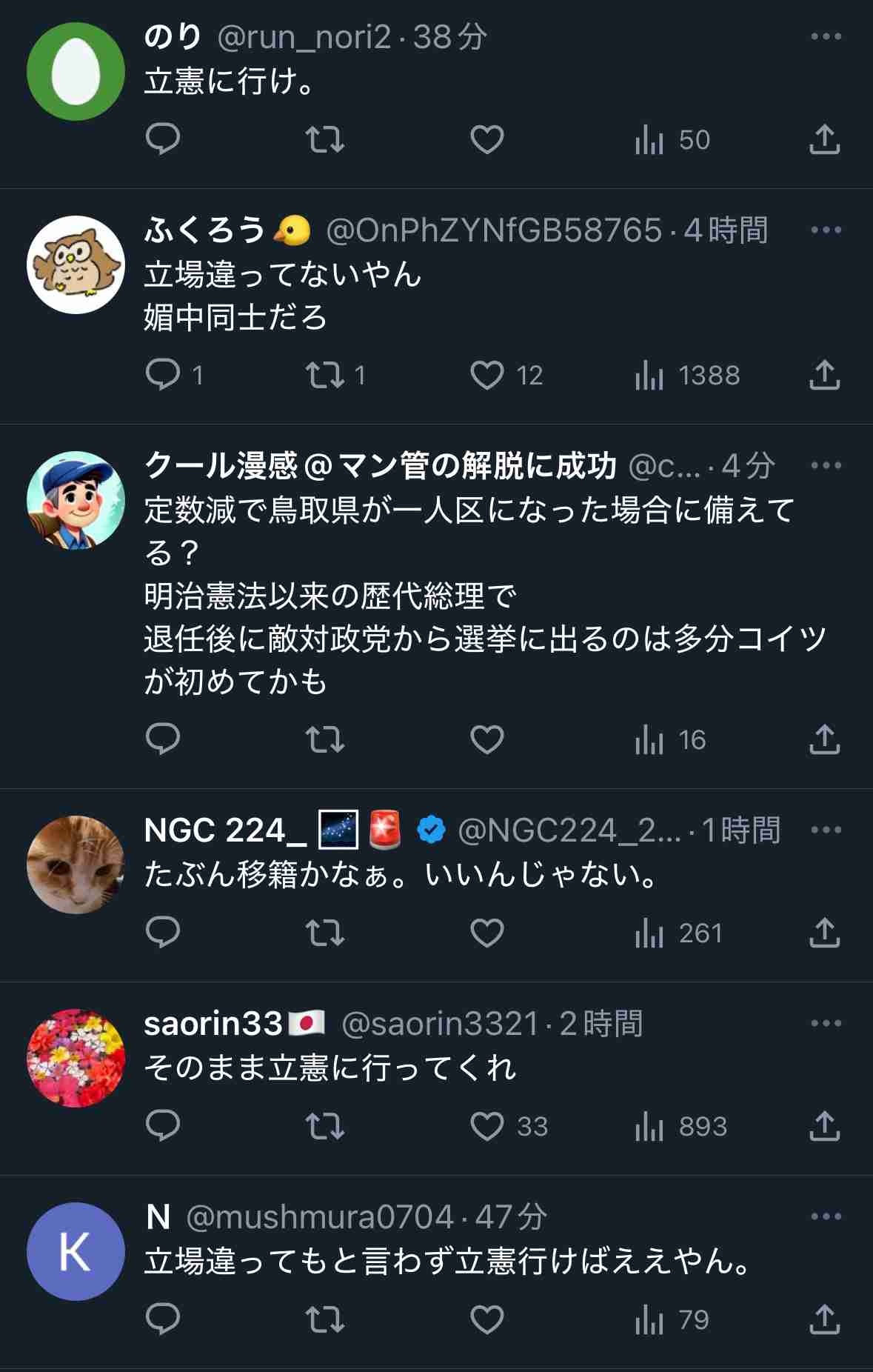
Task: Reply to saorin33's post
Action: coord(163,1126)
